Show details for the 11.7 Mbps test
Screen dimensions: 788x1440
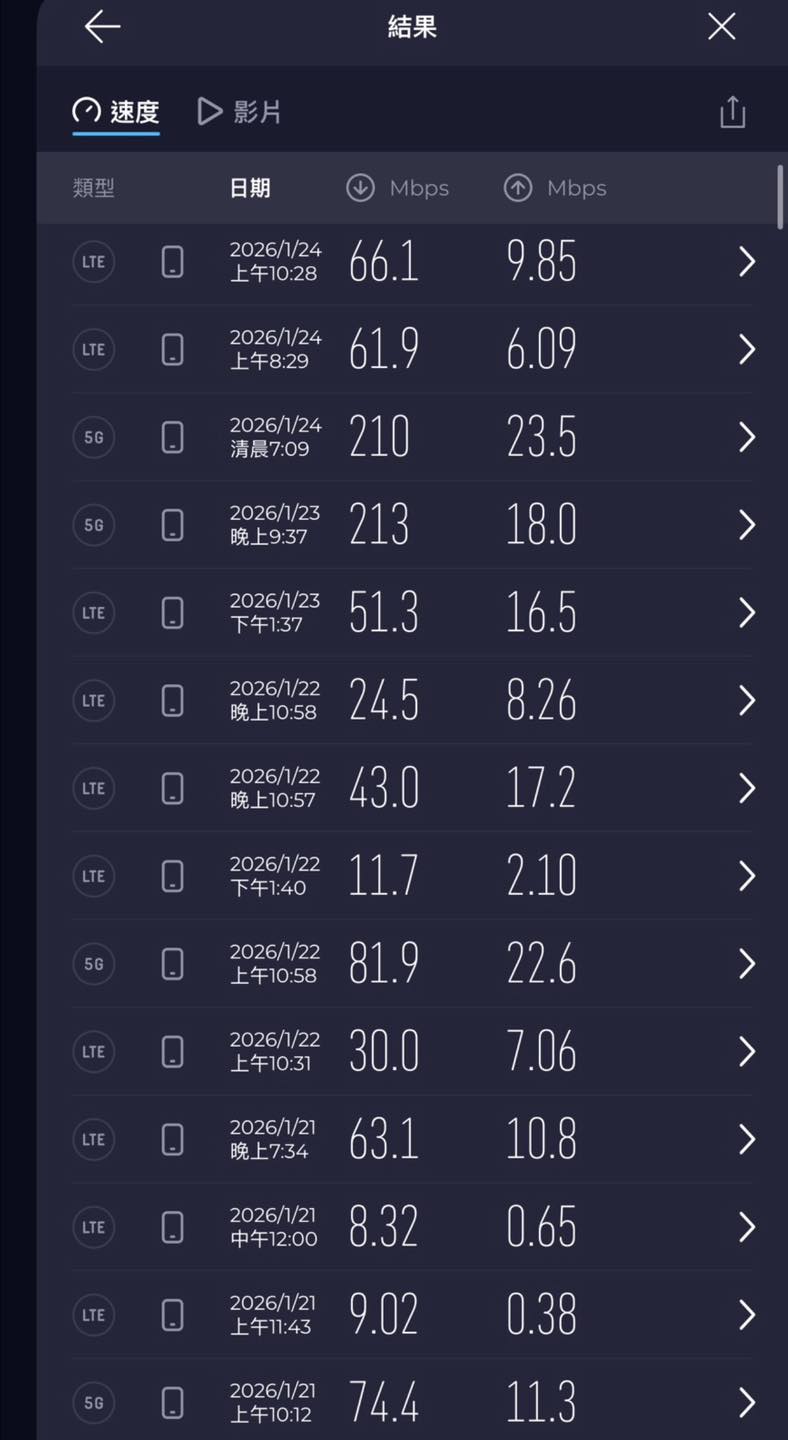745,876
